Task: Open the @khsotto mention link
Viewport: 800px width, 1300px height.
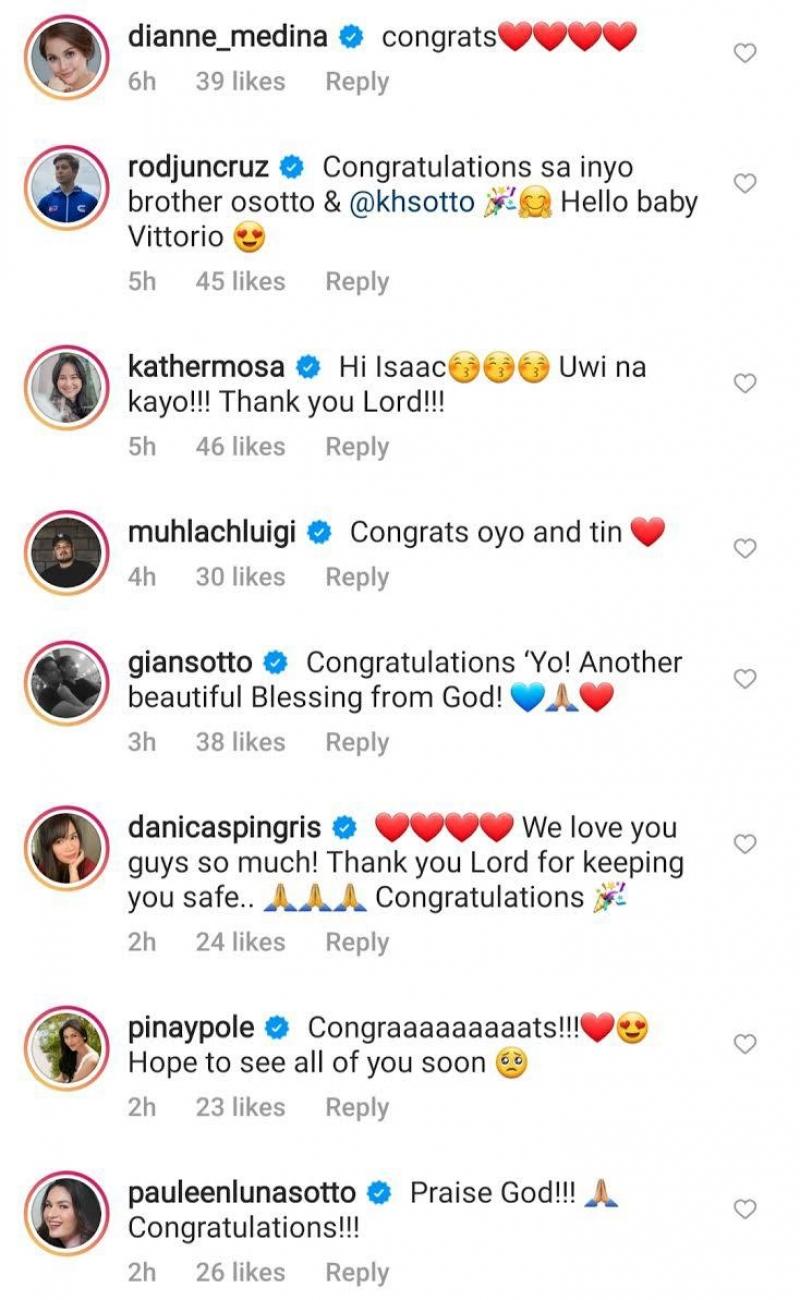Action: click(x=412, y=202)
